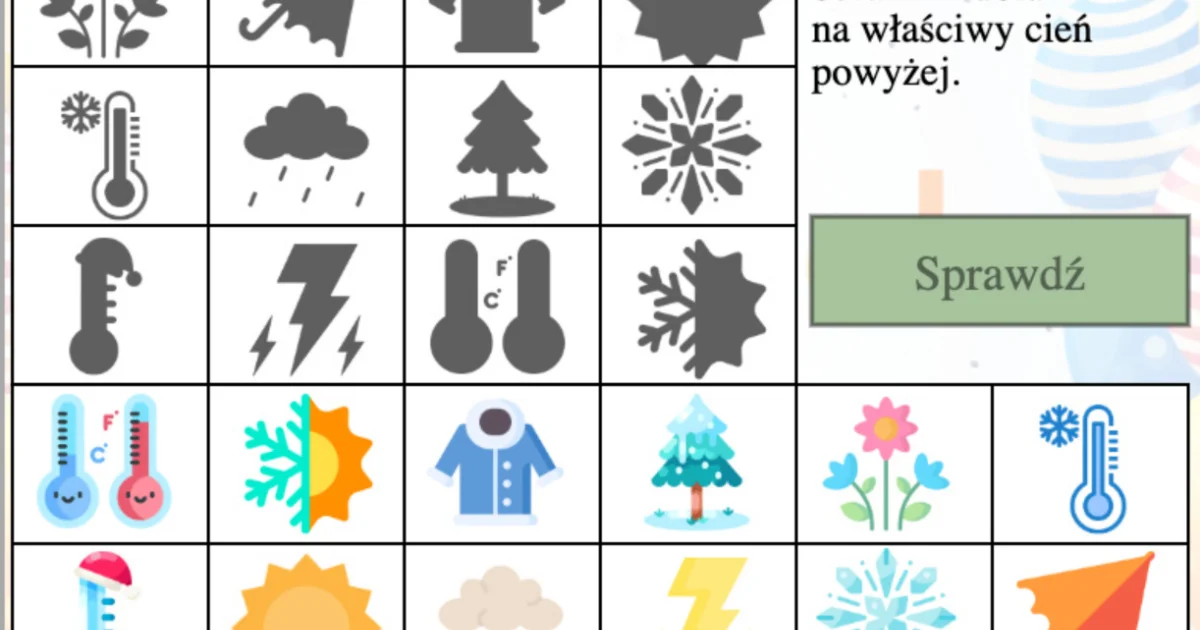Tap the Sprawdź button
Screen dimensions: 1200x630
(x=999, y=272)
